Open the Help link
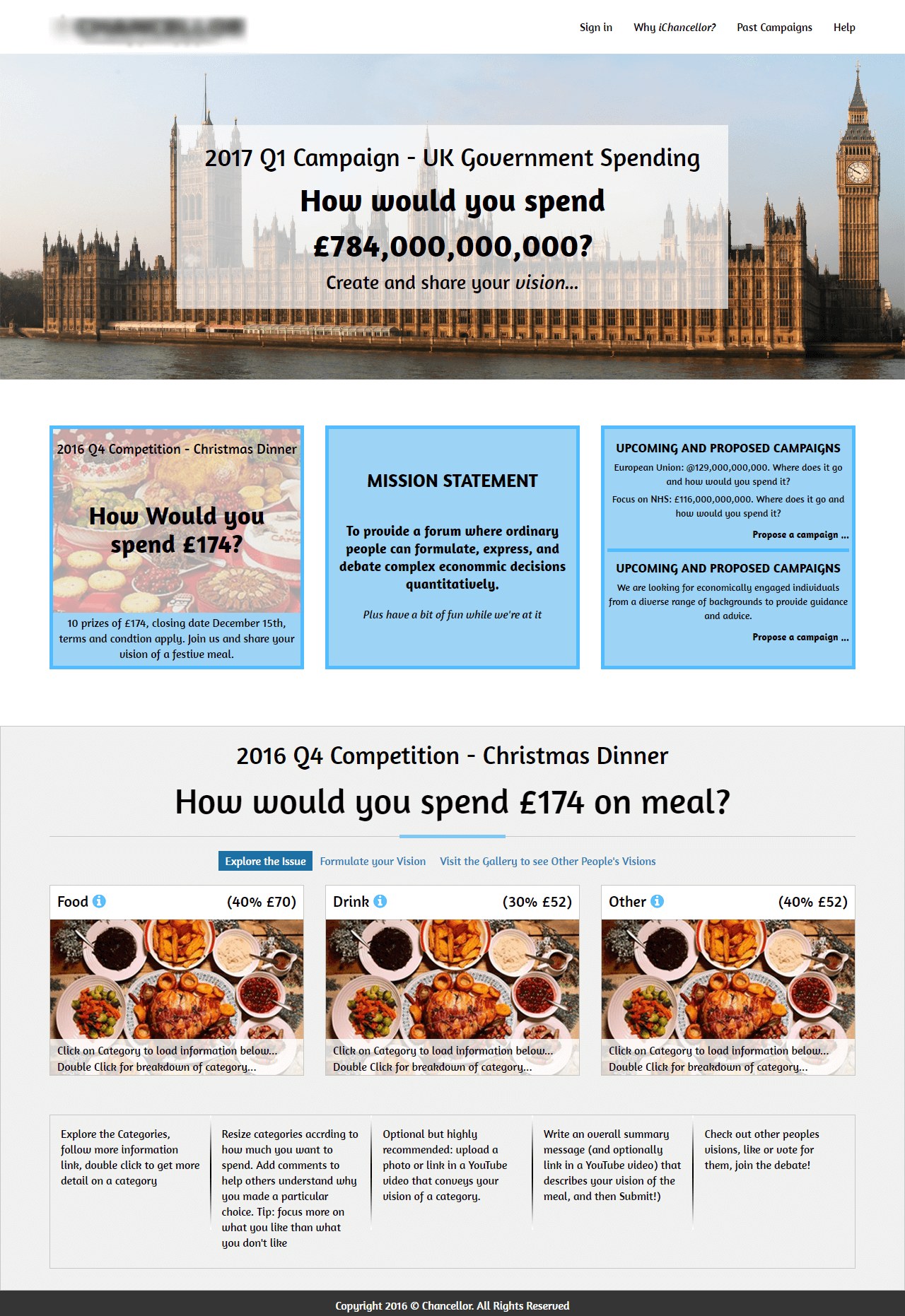 pyautogui.click(x=843, y=28)
